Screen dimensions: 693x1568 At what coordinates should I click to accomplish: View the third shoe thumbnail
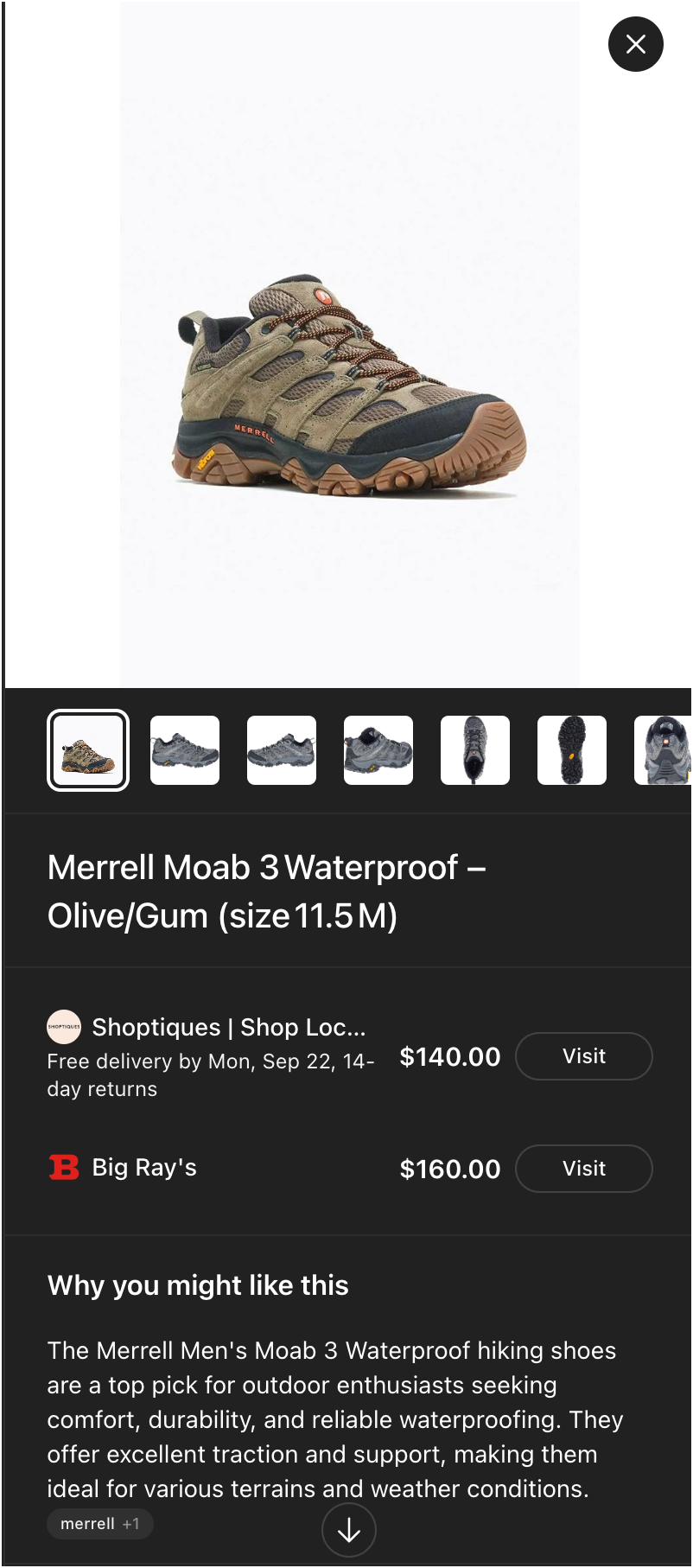click(282, 750)
